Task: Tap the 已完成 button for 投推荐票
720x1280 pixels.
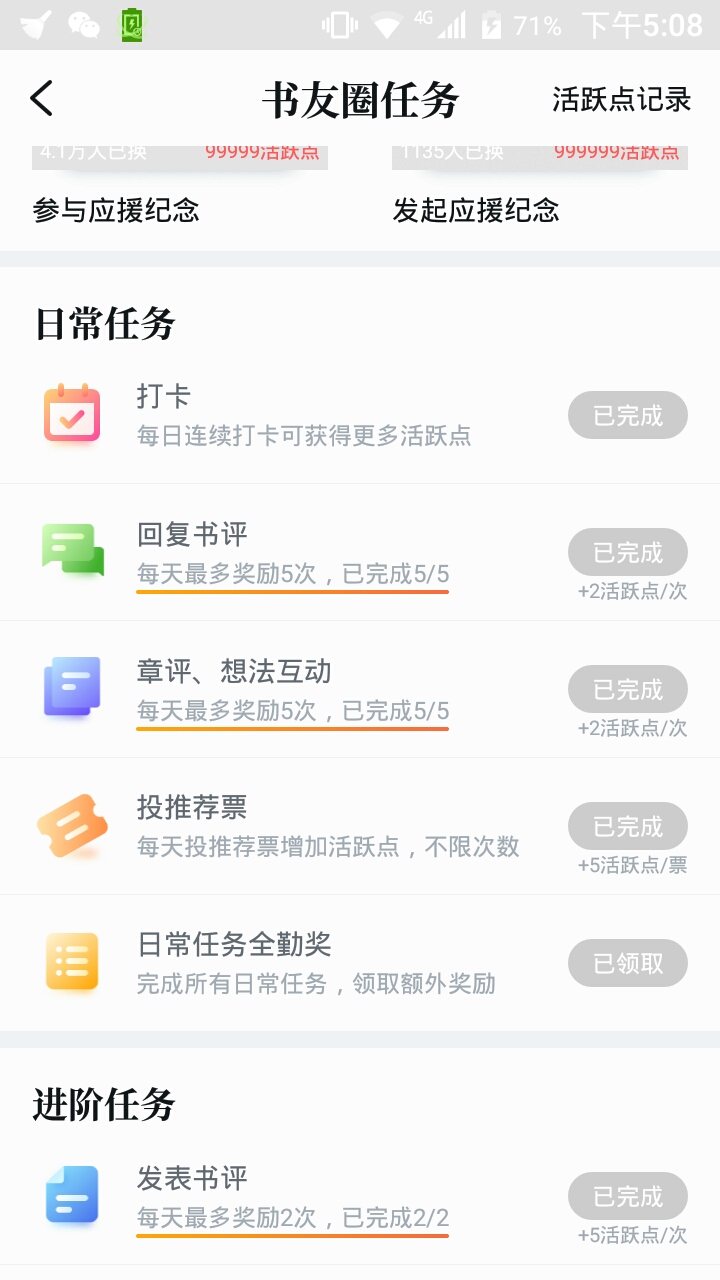Action: click(628, 826)
